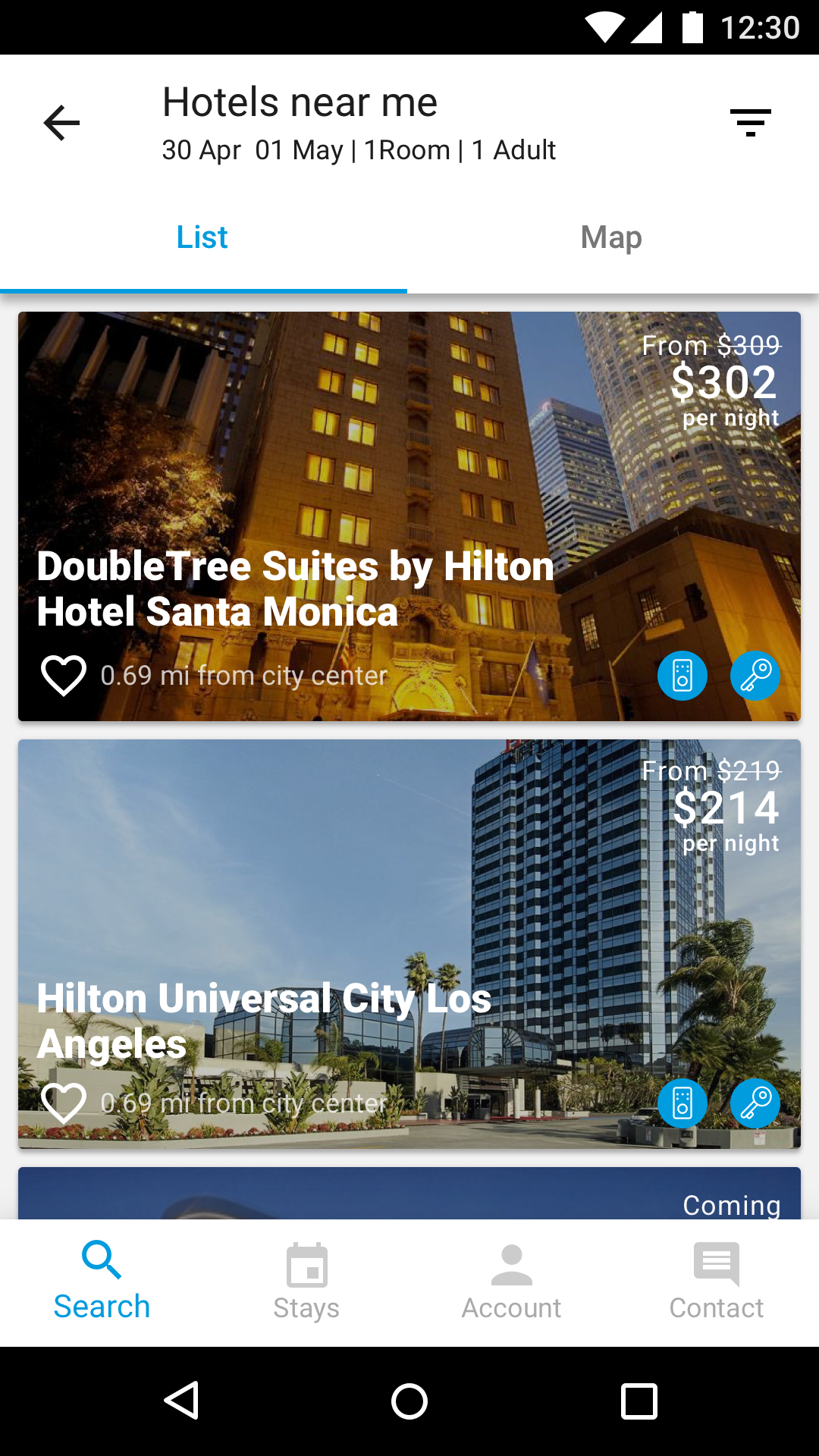
Task: Favorite the Hilton Universal City hotel
Action: coord(64,1103)
